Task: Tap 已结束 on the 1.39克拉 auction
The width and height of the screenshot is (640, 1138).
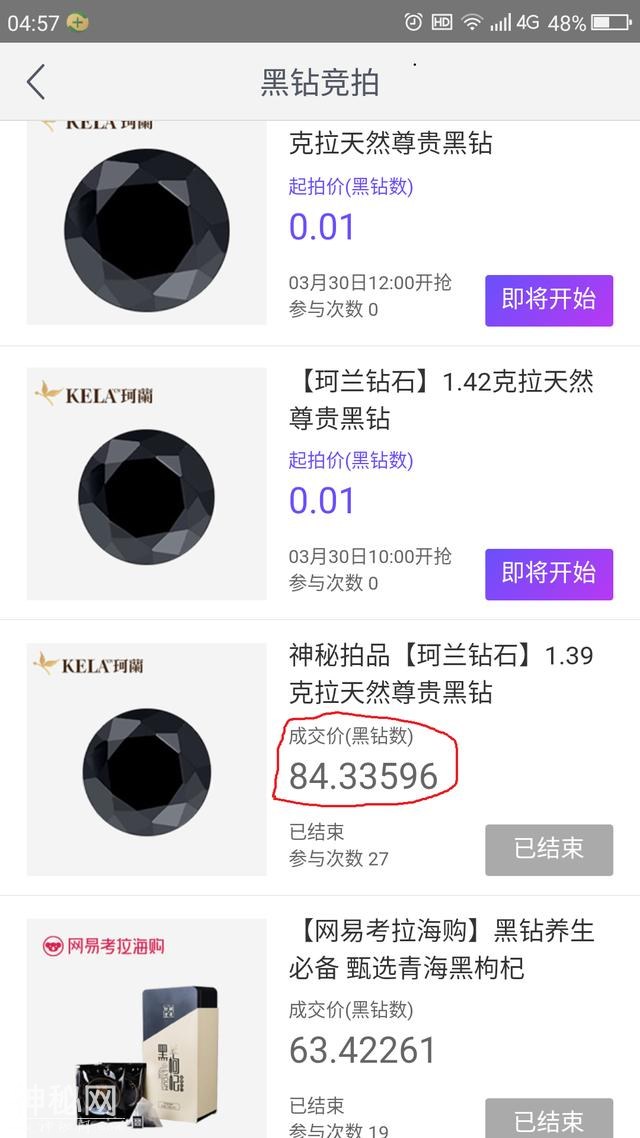Action: 549,849
